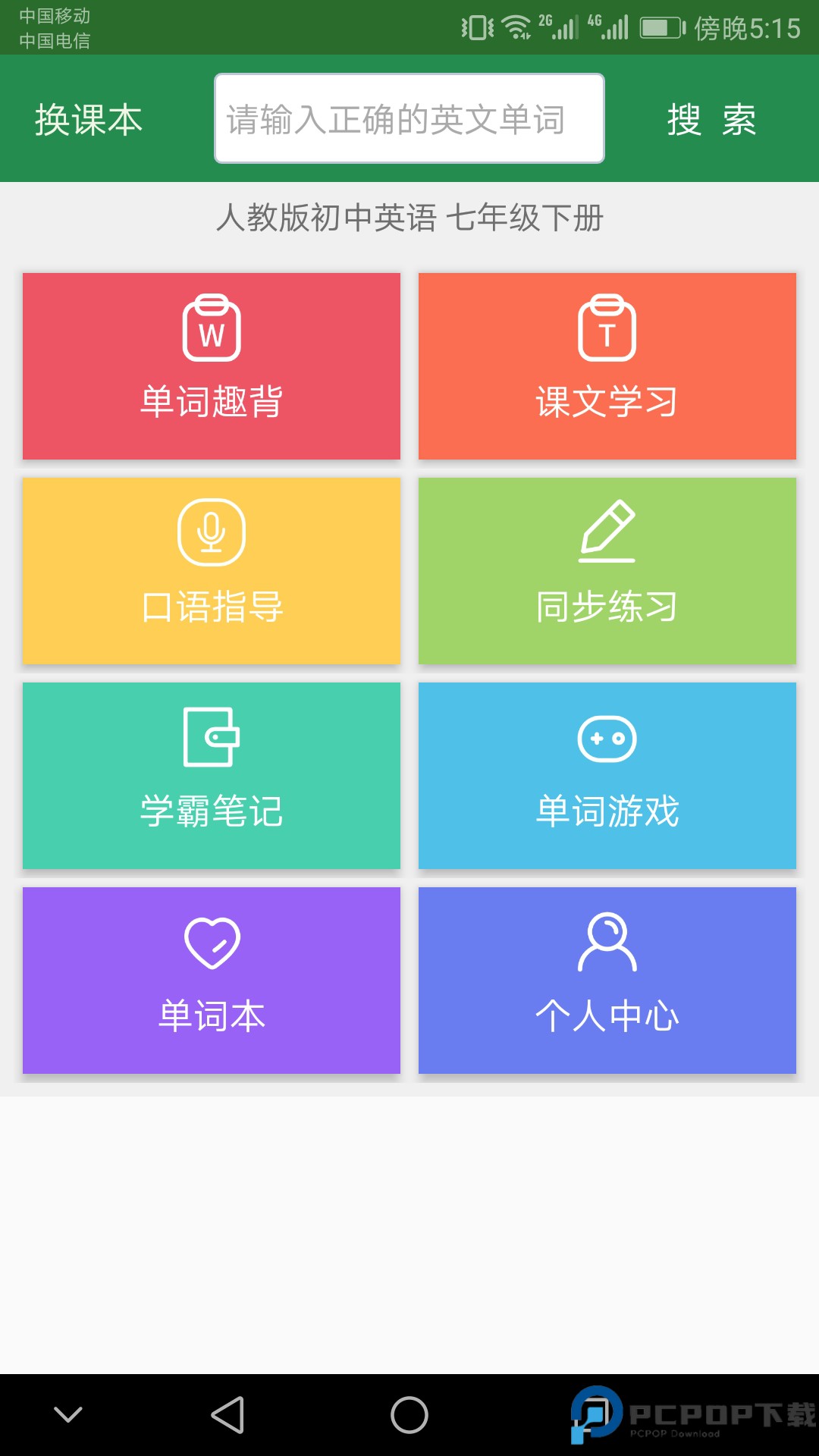Screen dimensions: 819x1456
Task: Open the 口语指导 module tile
Action: (211, 571)
